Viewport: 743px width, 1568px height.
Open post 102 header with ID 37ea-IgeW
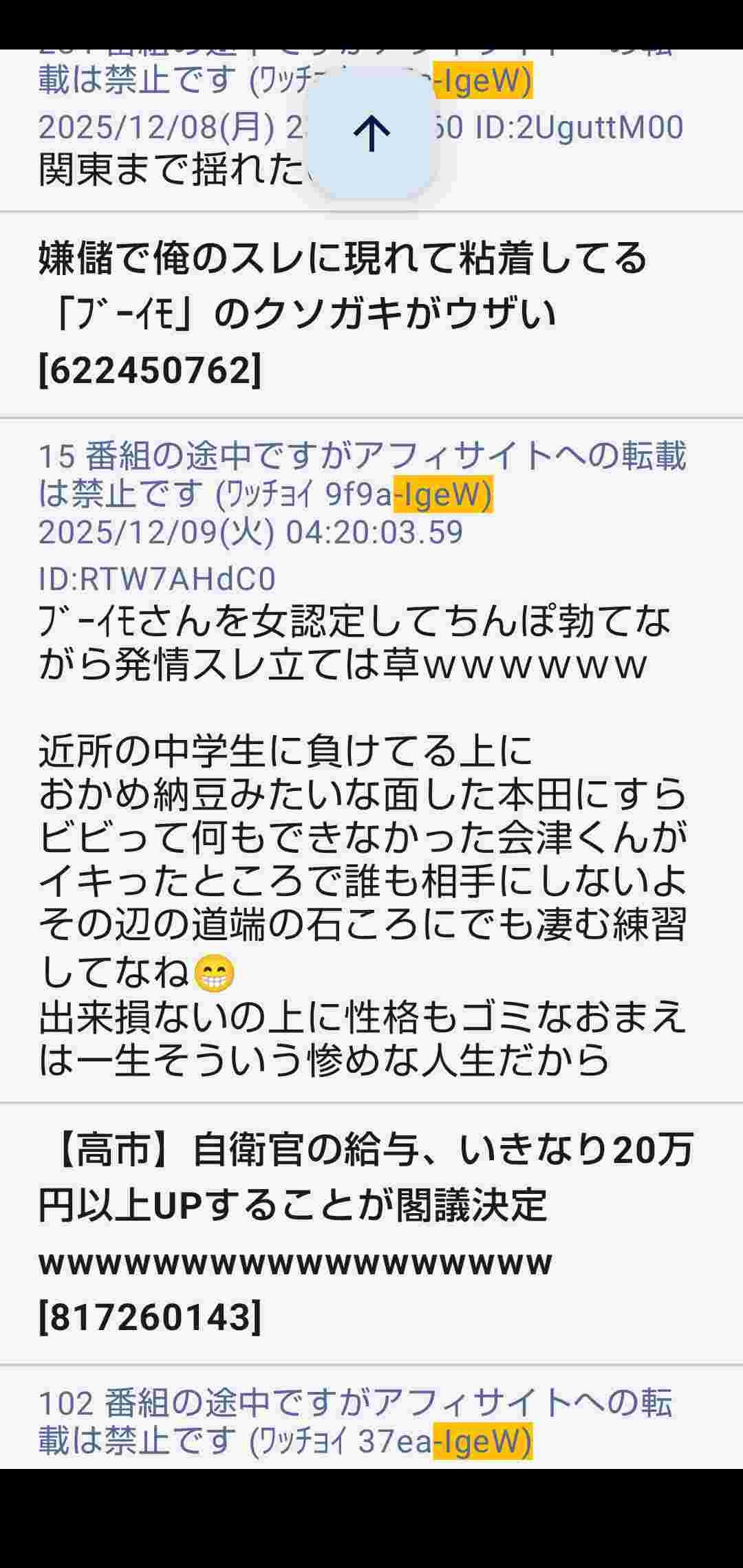355,1421
